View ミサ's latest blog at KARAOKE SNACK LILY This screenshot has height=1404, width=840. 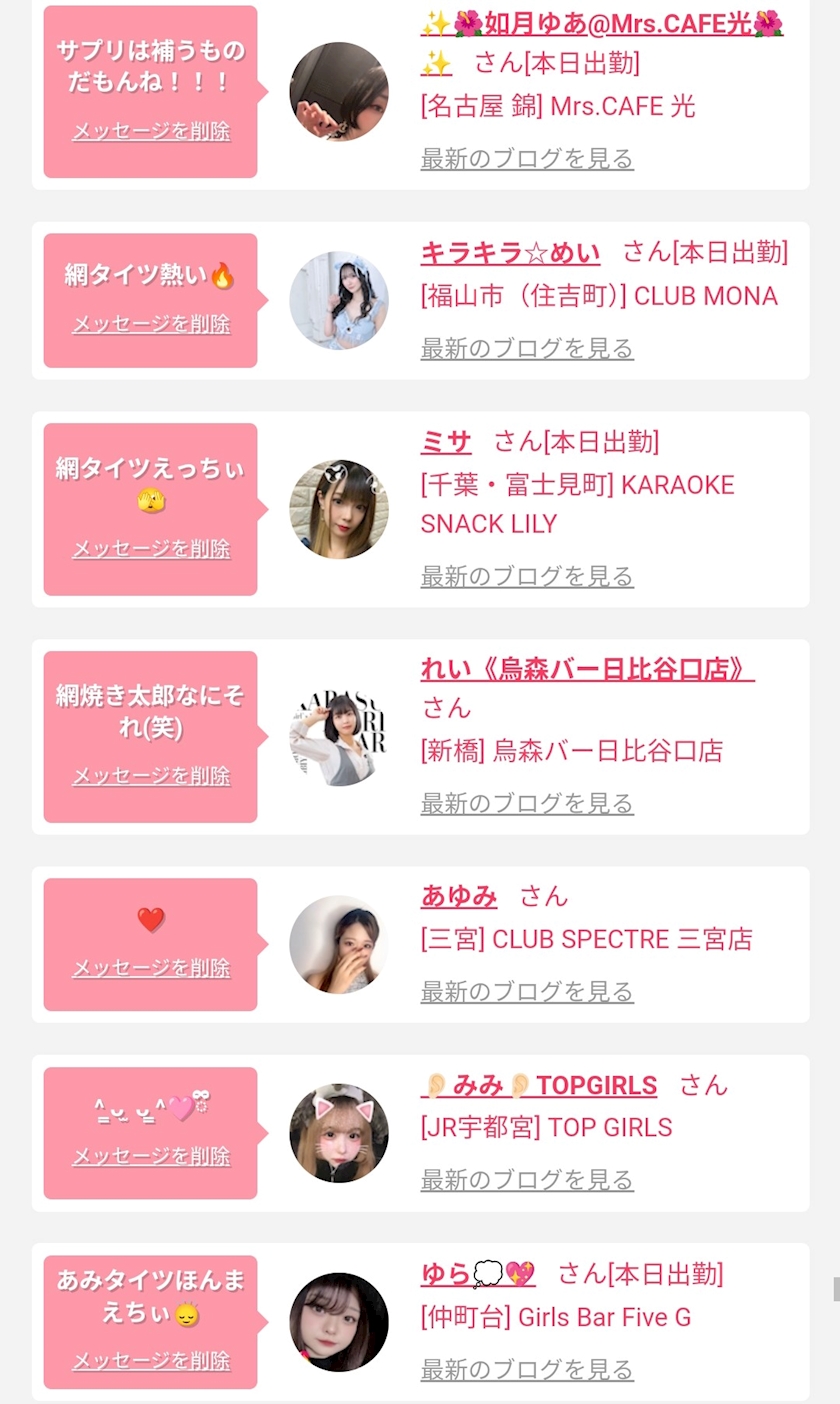click(527, 576)
